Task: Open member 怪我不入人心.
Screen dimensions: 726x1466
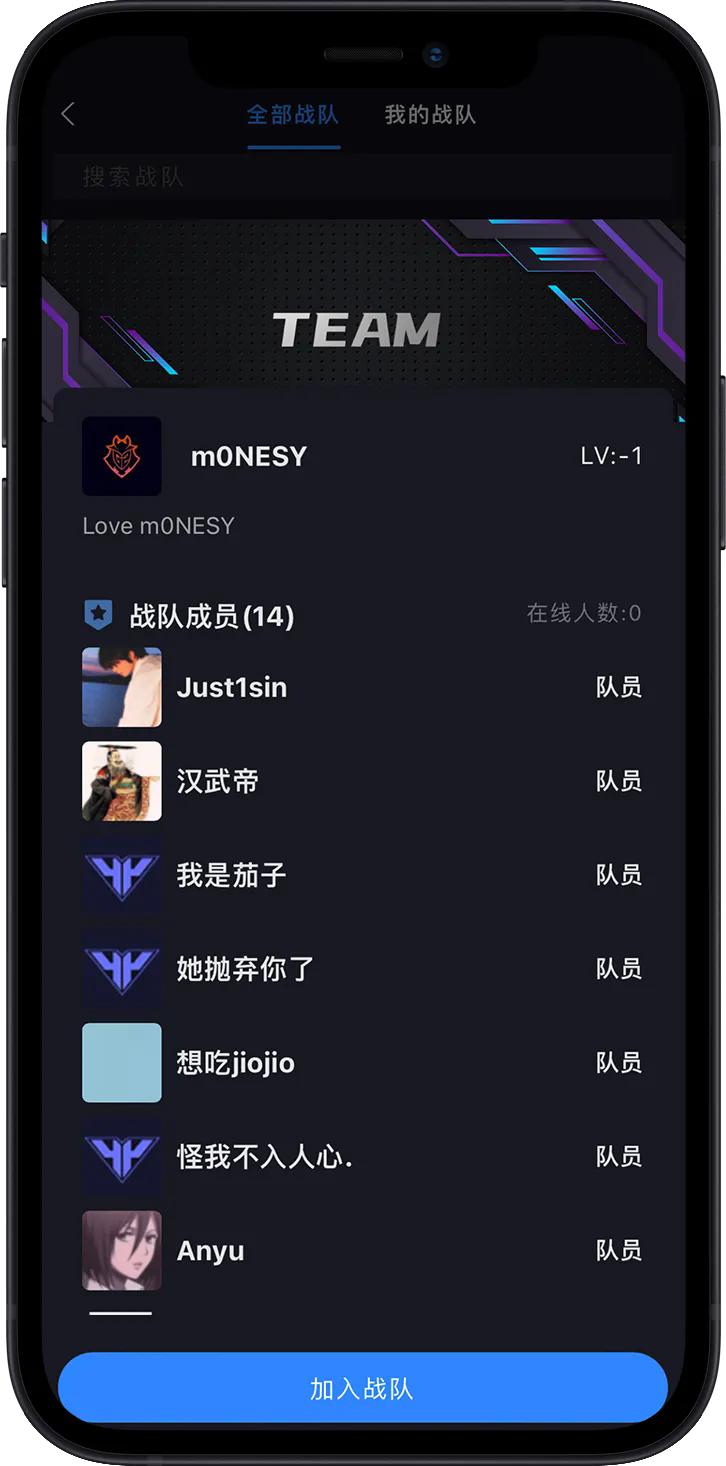Action: 265,1156
